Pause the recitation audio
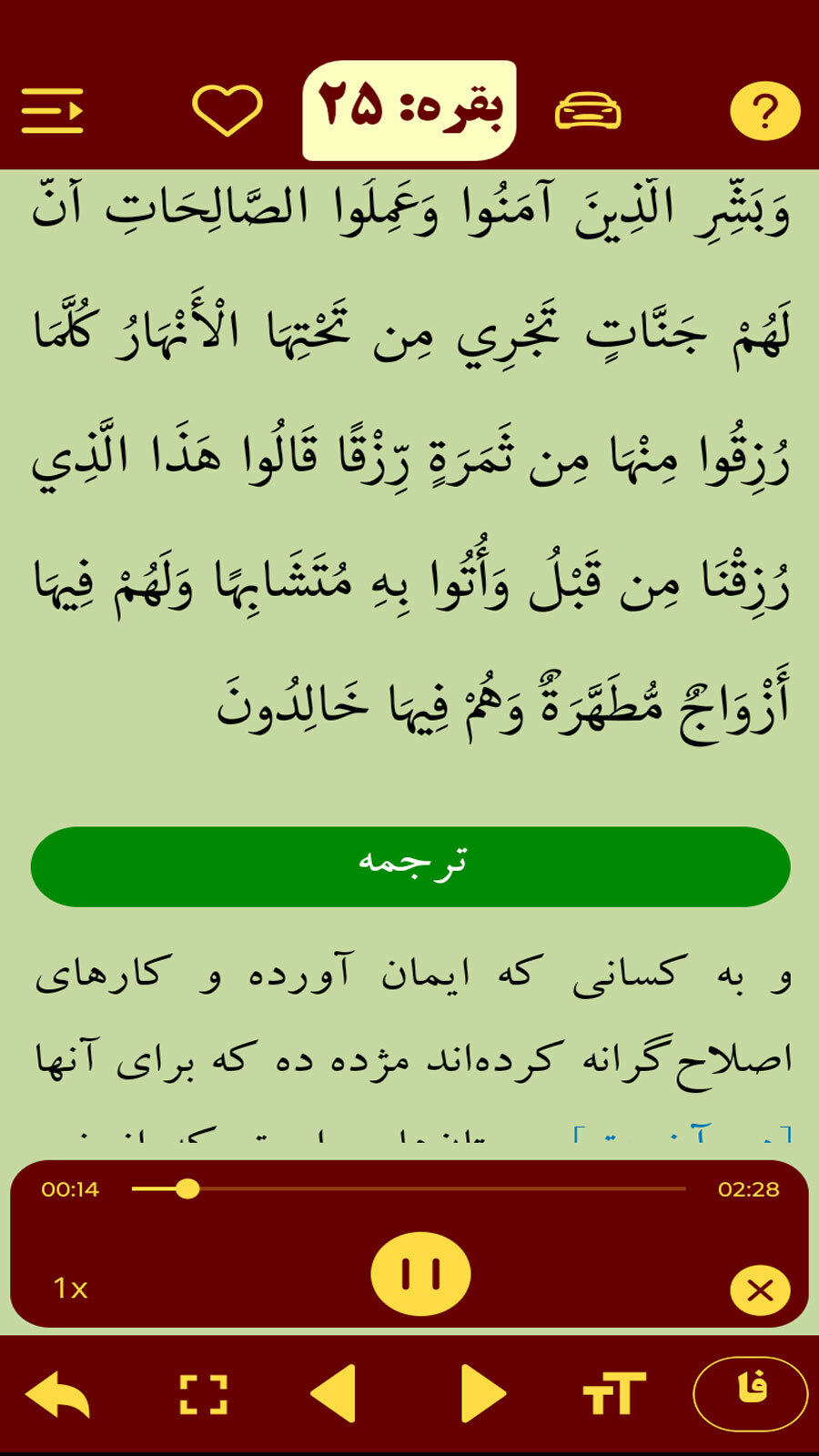Viewport: 819px width, 1456px height. [420, 1274]
